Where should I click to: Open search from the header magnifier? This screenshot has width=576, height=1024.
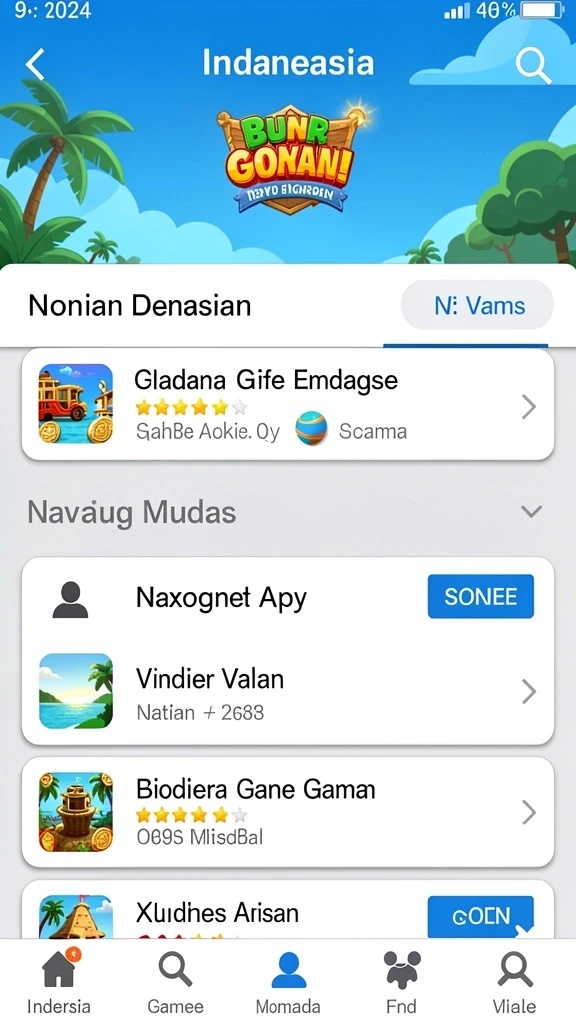(x=533, y=65)
